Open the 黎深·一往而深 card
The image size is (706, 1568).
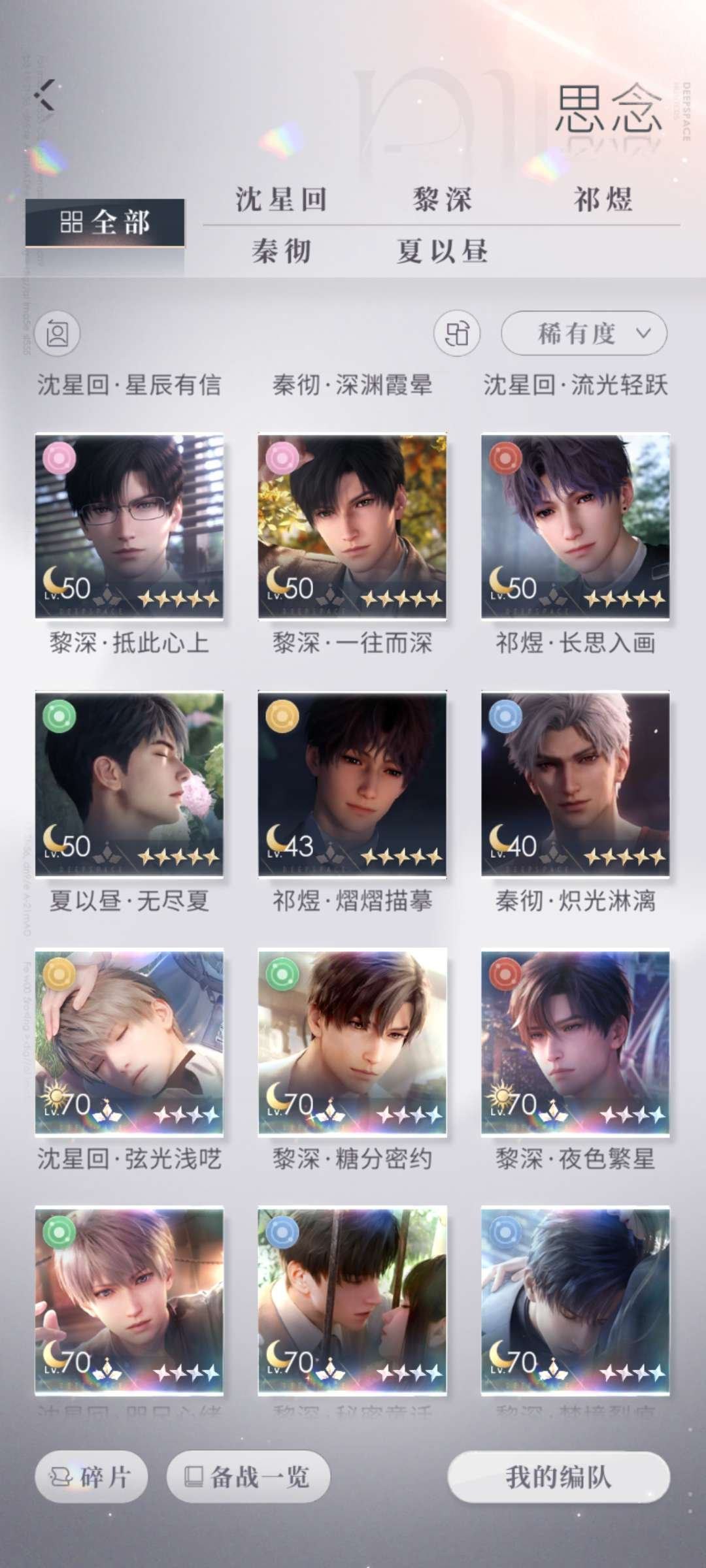click(x=352, y=526)
